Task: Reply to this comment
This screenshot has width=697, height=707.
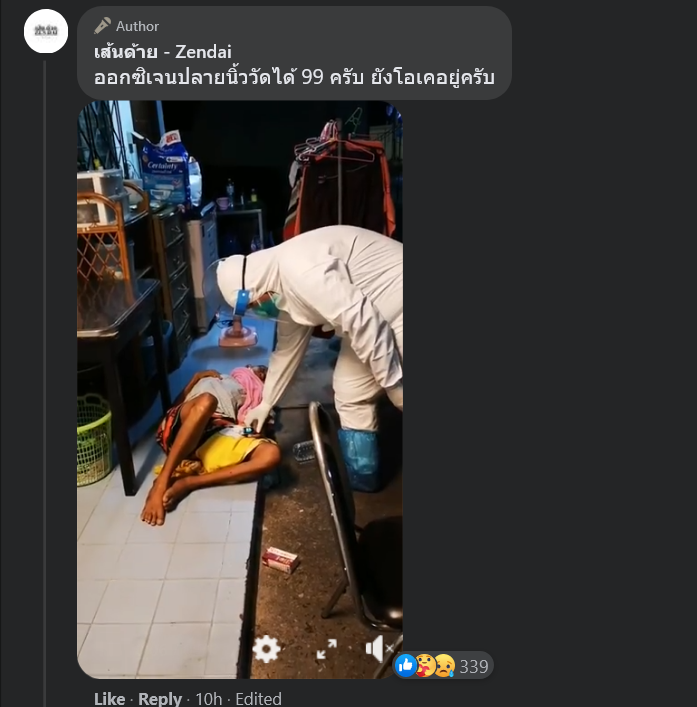Action: (160, 698)
